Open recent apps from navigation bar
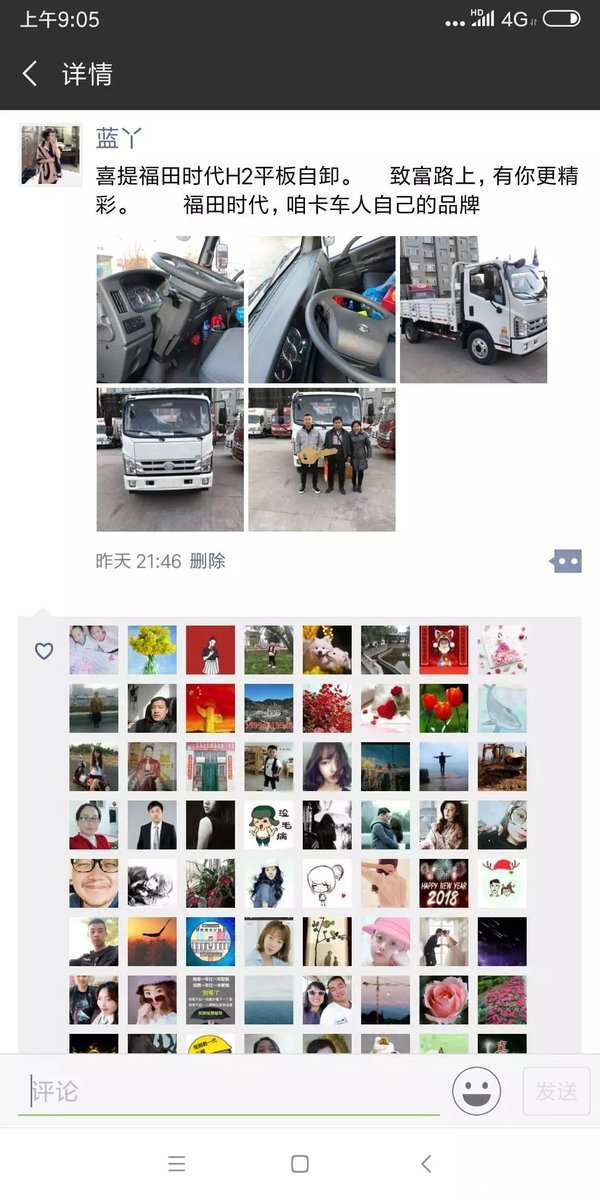 [177, 1164]
